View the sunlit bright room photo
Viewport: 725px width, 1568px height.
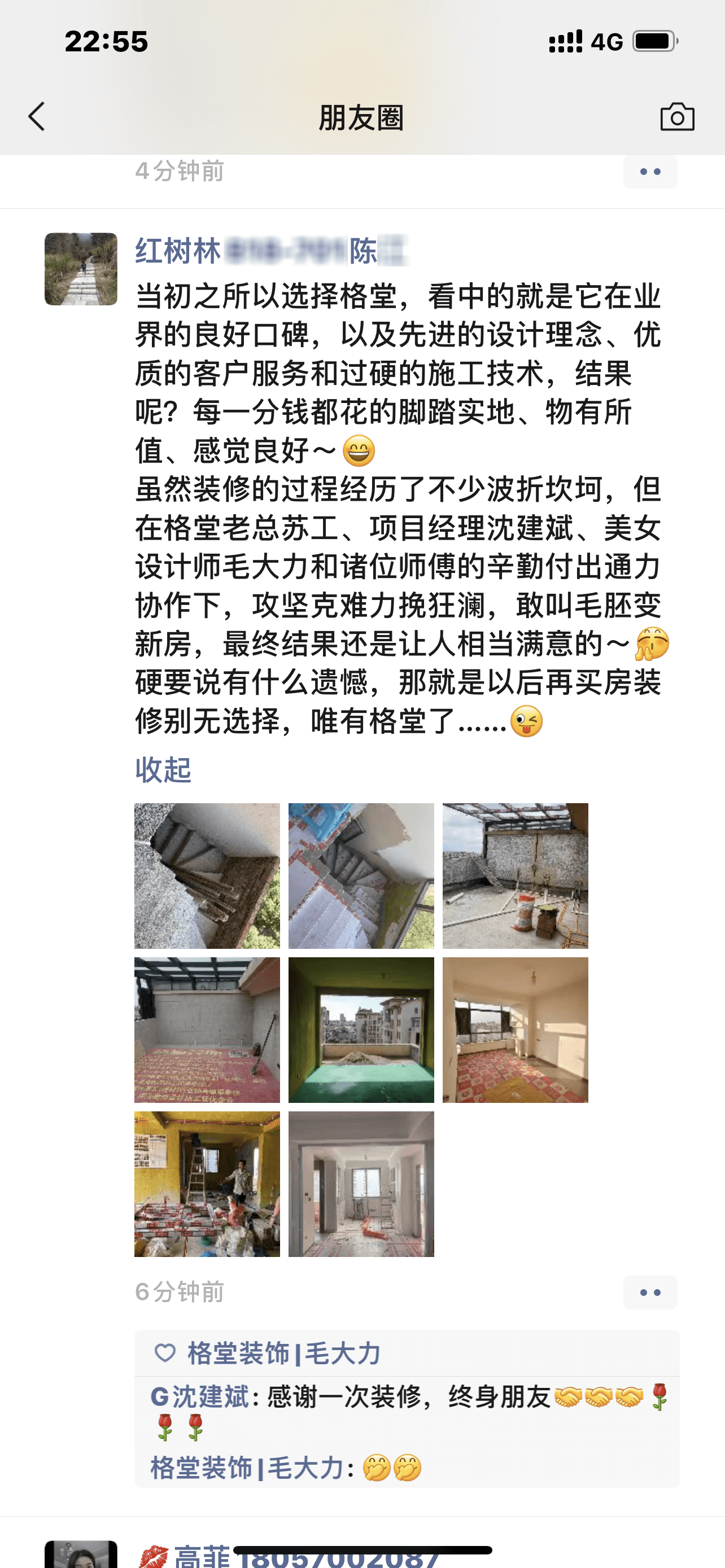click(515, 1030)
